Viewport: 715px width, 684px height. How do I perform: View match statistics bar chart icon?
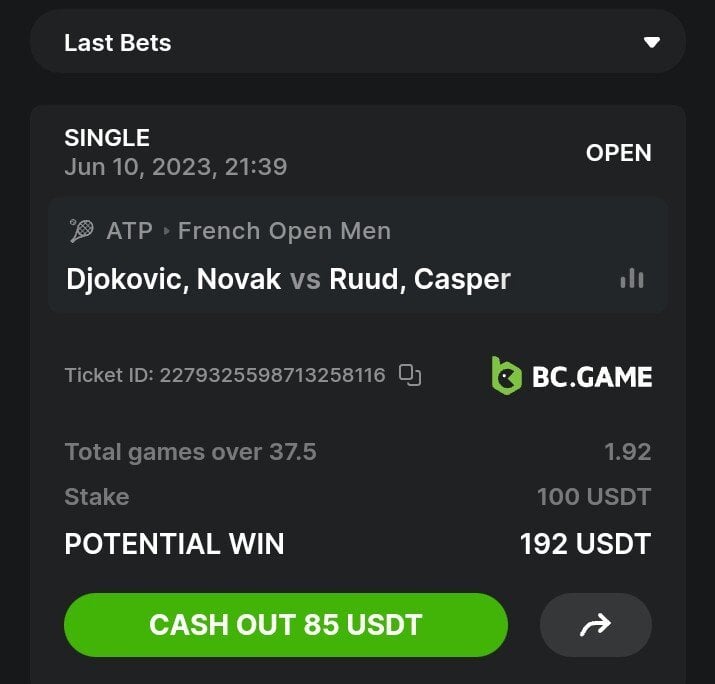point(632,278)
